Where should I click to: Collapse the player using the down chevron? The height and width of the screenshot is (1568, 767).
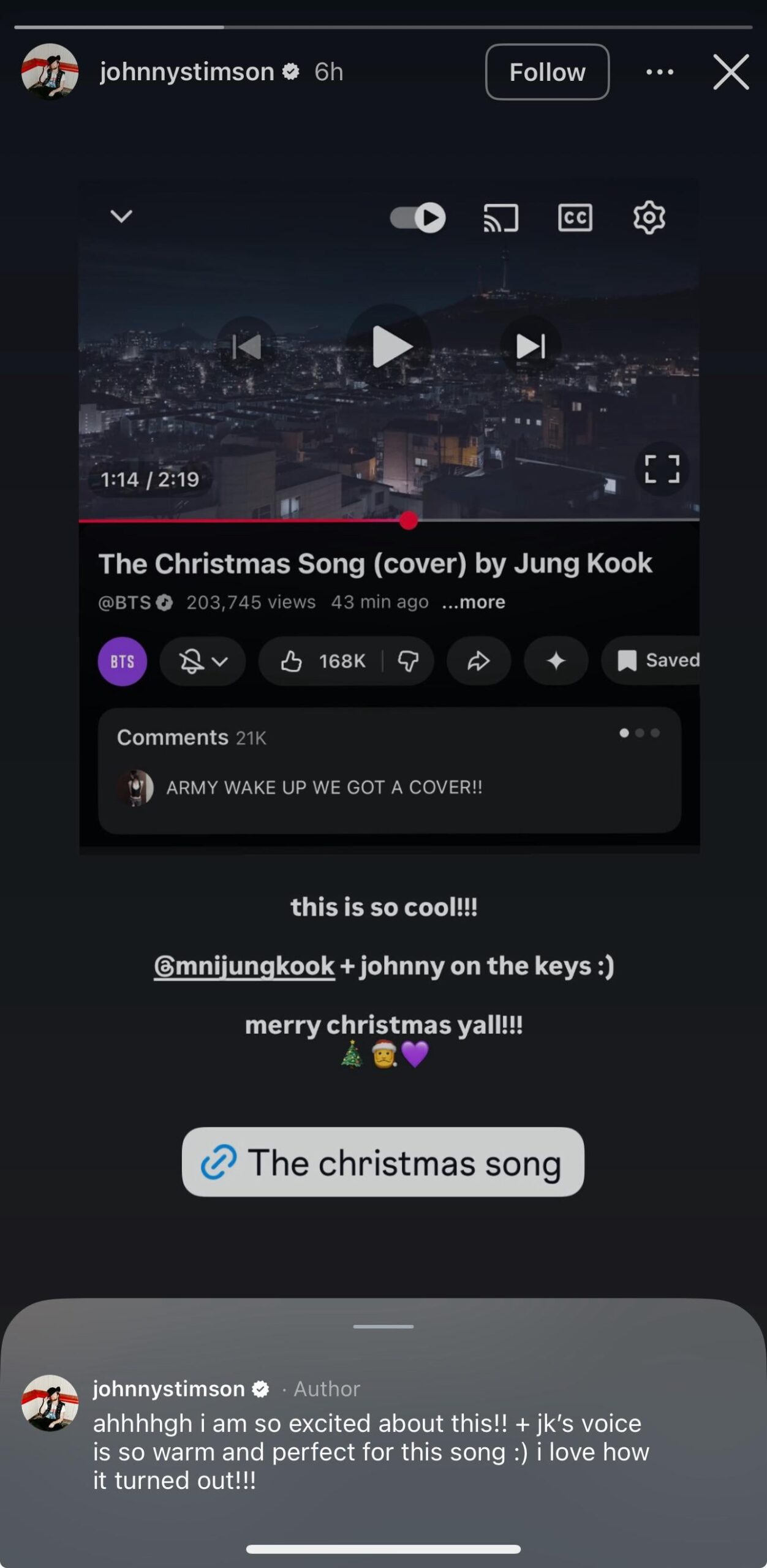[122, 216]
